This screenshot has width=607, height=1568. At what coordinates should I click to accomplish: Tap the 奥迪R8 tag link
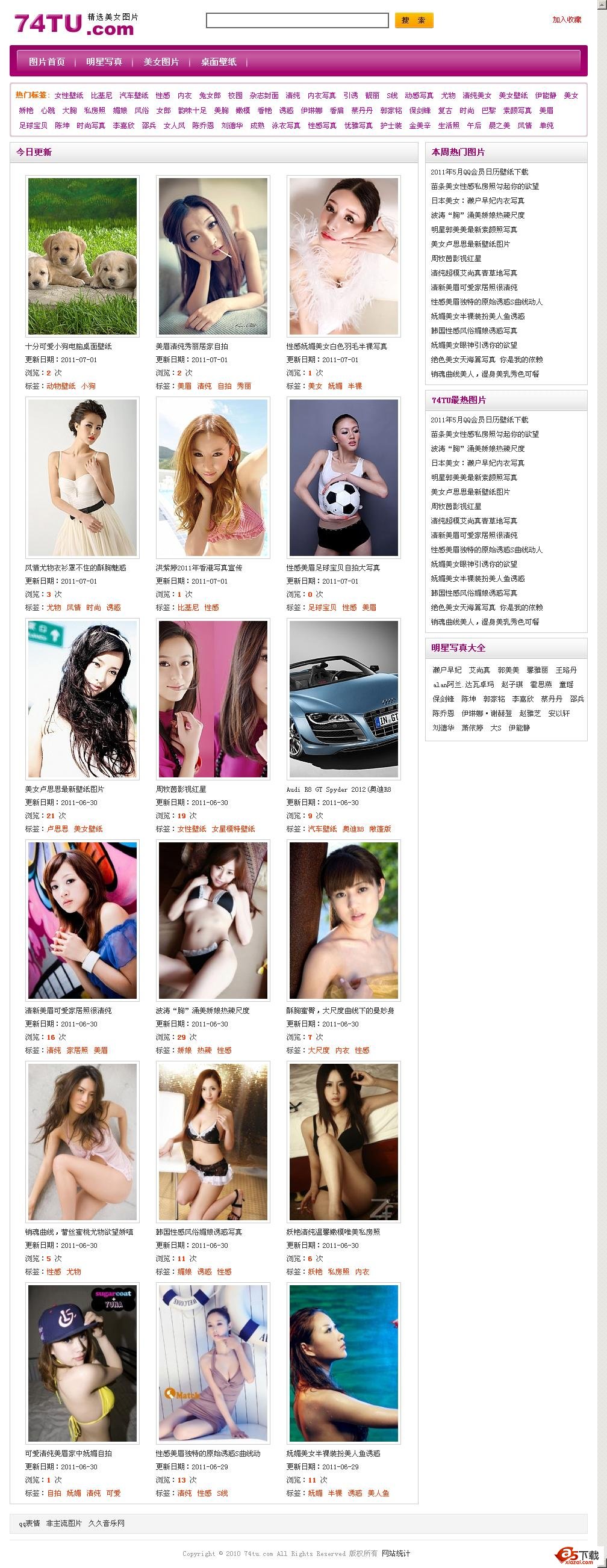click(353, 829)
